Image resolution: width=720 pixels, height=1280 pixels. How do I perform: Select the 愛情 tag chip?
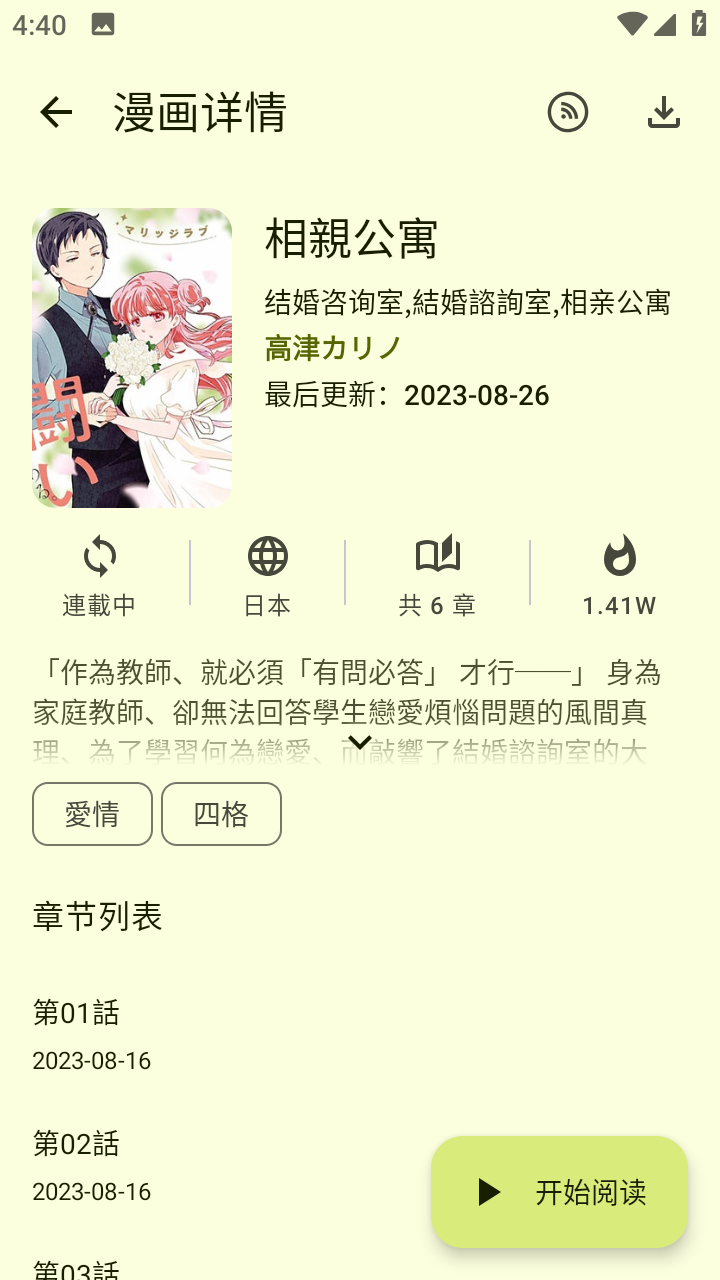[92, 814]
